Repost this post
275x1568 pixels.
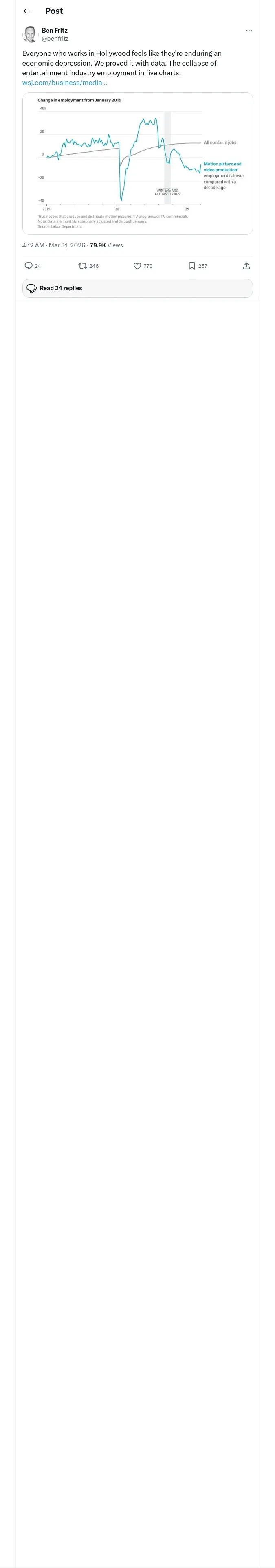pos(88,266)
